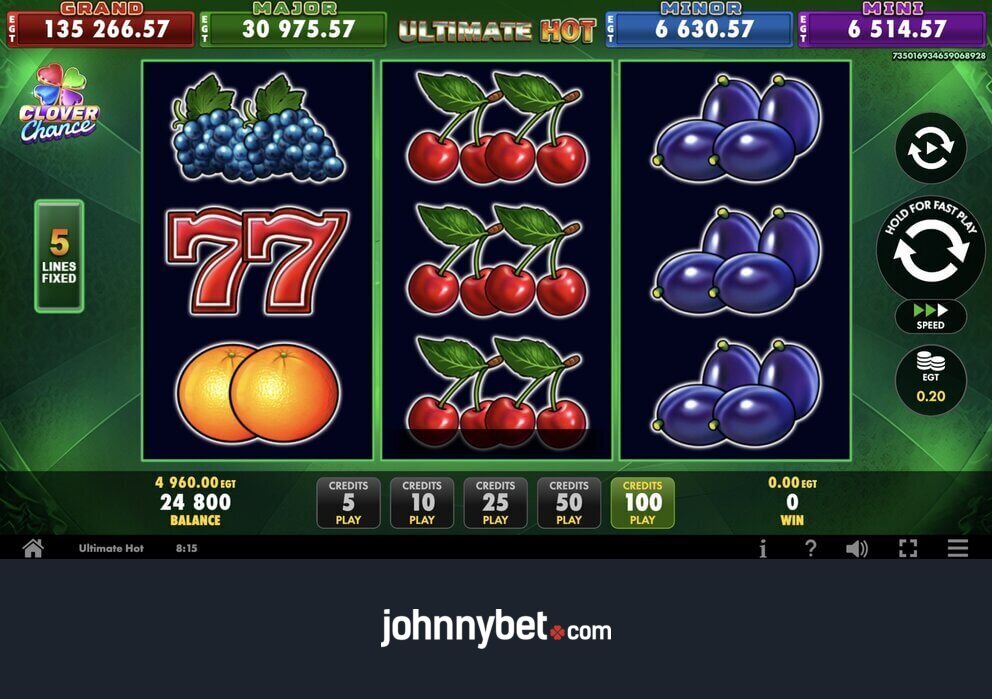The height and width of the screenshot is (699, 992).
Task: Open the EGT 0.20 coin denomination
Action: click(930, 379)
